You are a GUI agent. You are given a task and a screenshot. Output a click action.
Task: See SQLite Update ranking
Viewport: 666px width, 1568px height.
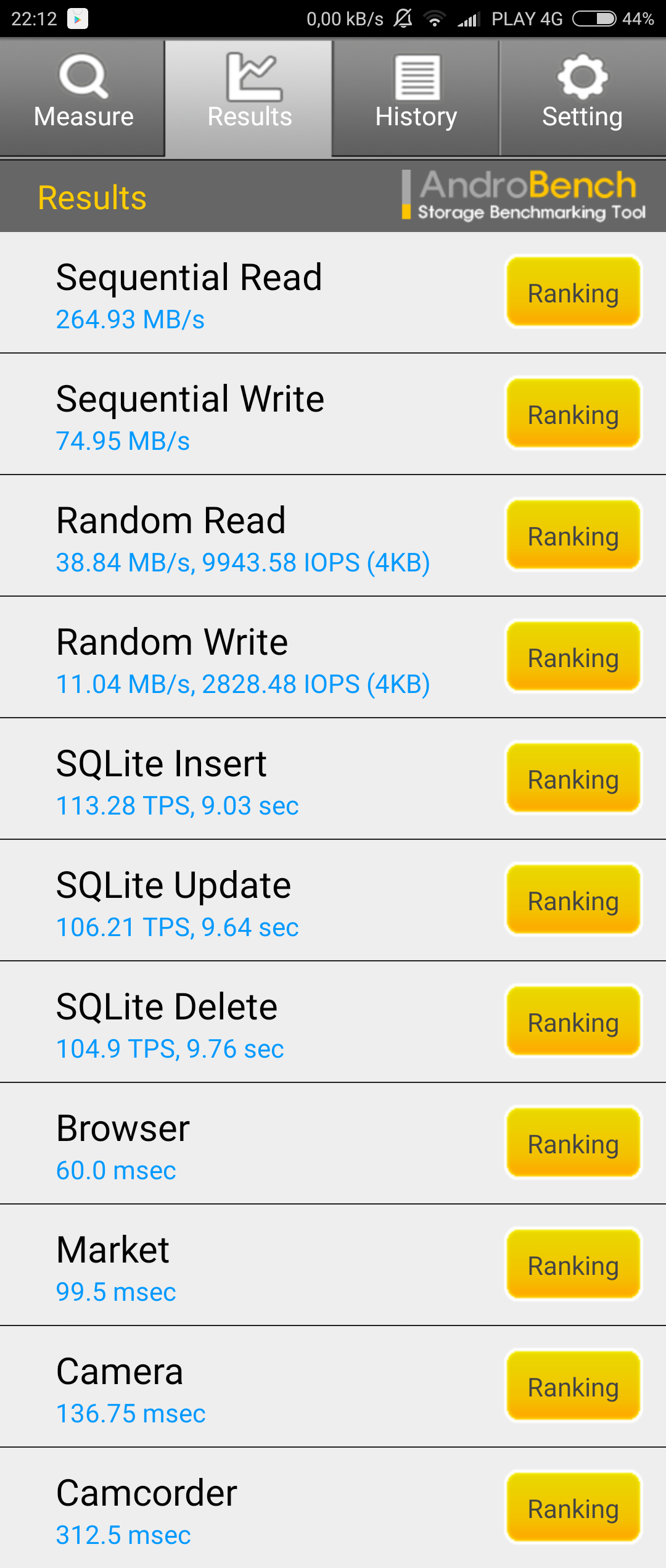[x=573, y=900]
